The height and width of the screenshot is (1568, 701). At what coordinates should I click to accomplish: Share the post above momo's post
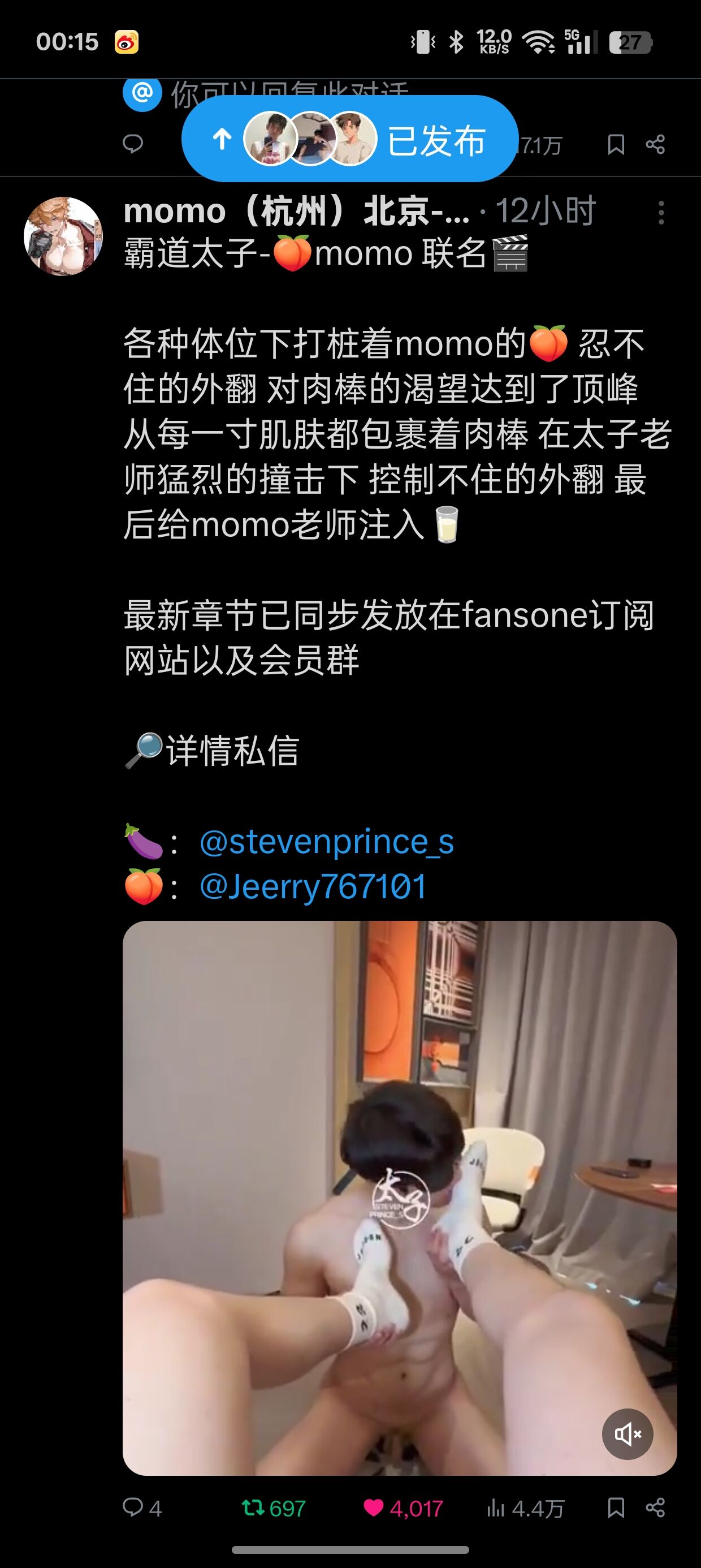click(x=655, y=145)
